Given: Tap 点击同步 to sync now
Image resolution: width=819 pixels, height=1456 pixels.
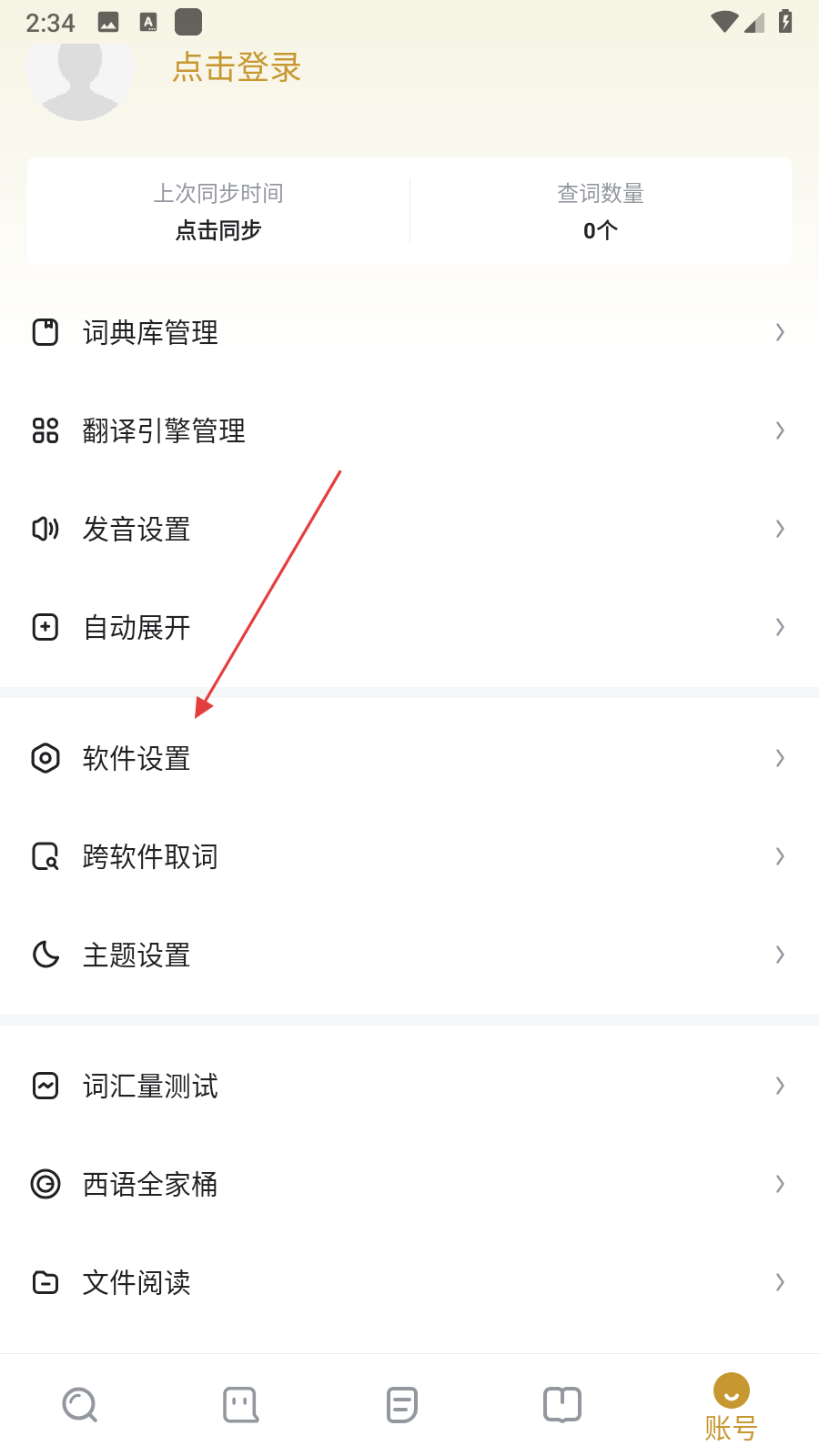Looking at the screenshot, I should 218,230.
